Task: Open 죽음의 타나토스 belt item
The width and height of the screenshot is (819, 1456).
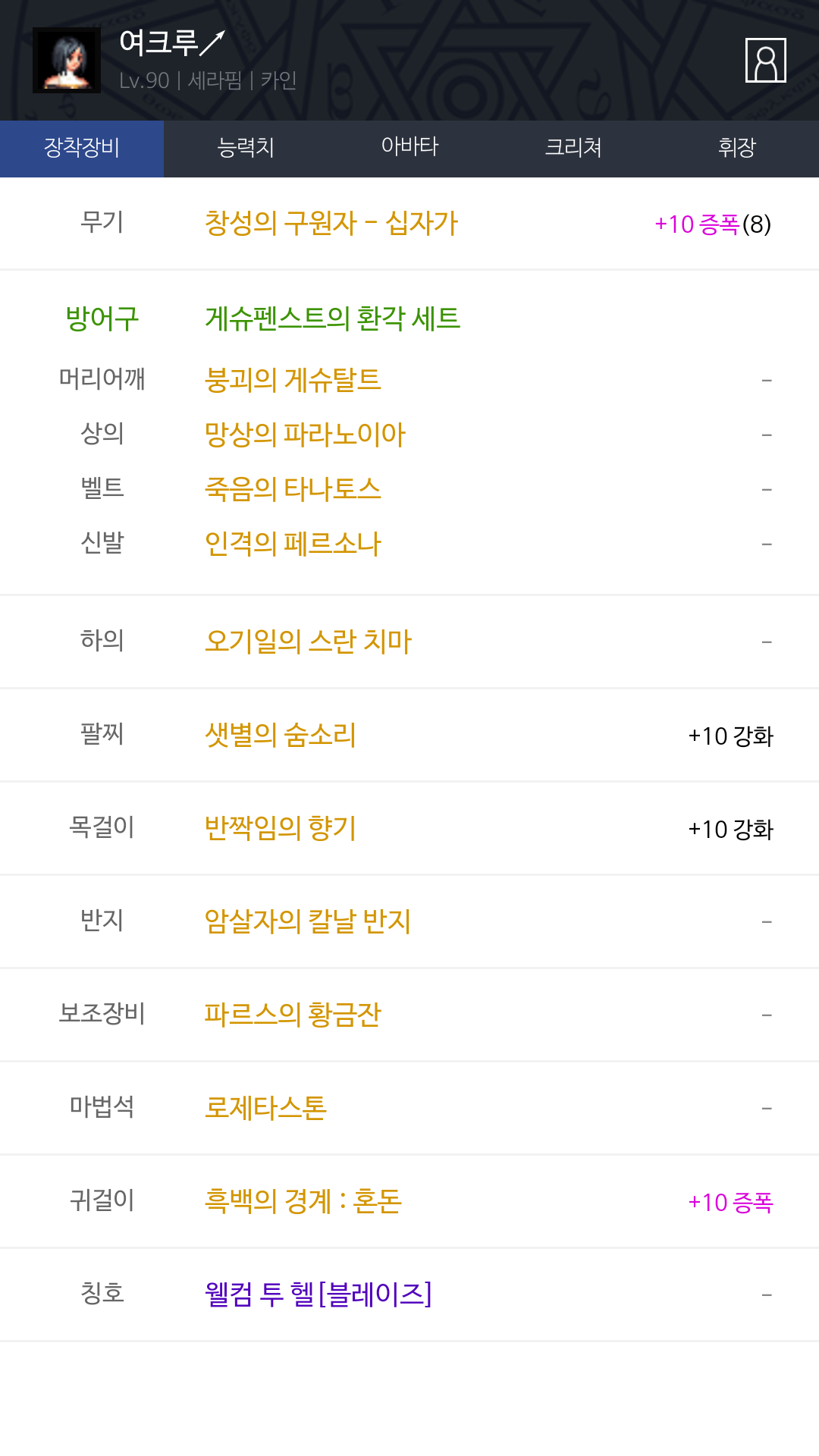Action: (293, 489)
